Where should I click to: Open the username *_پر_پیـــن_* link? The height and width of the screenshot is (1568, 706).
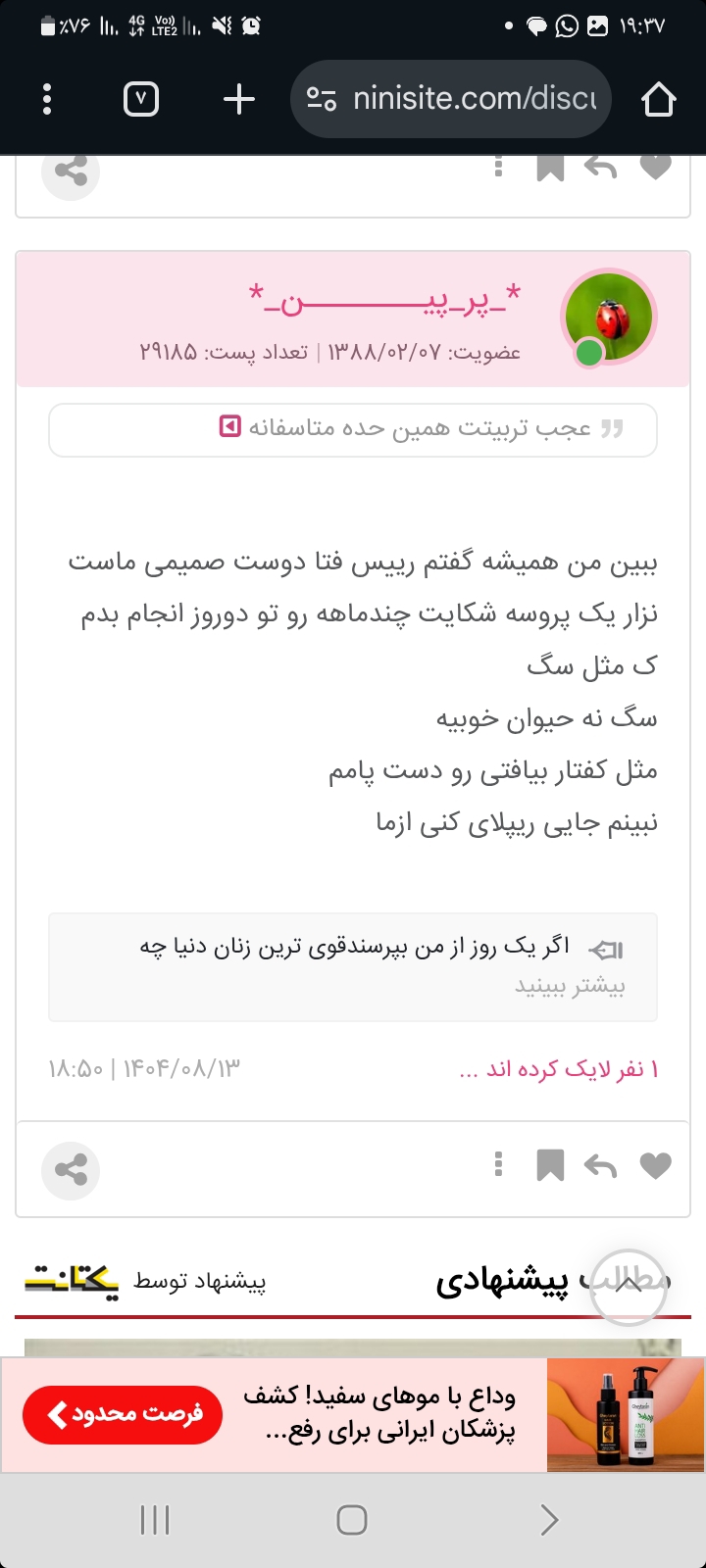click(385, 299)
